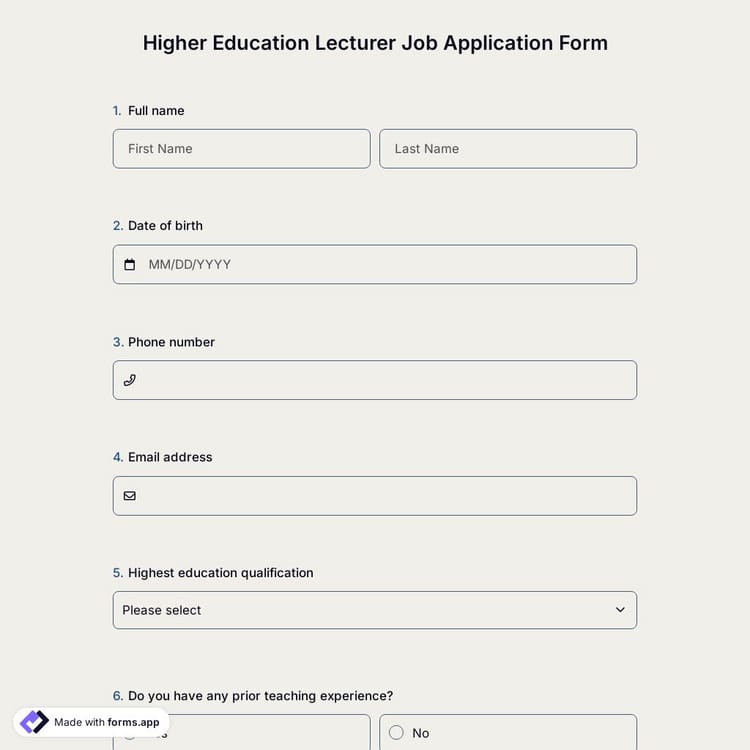Tap the First Name field
The height and width of the screenshot is (750, 750).
coord(241,149)
